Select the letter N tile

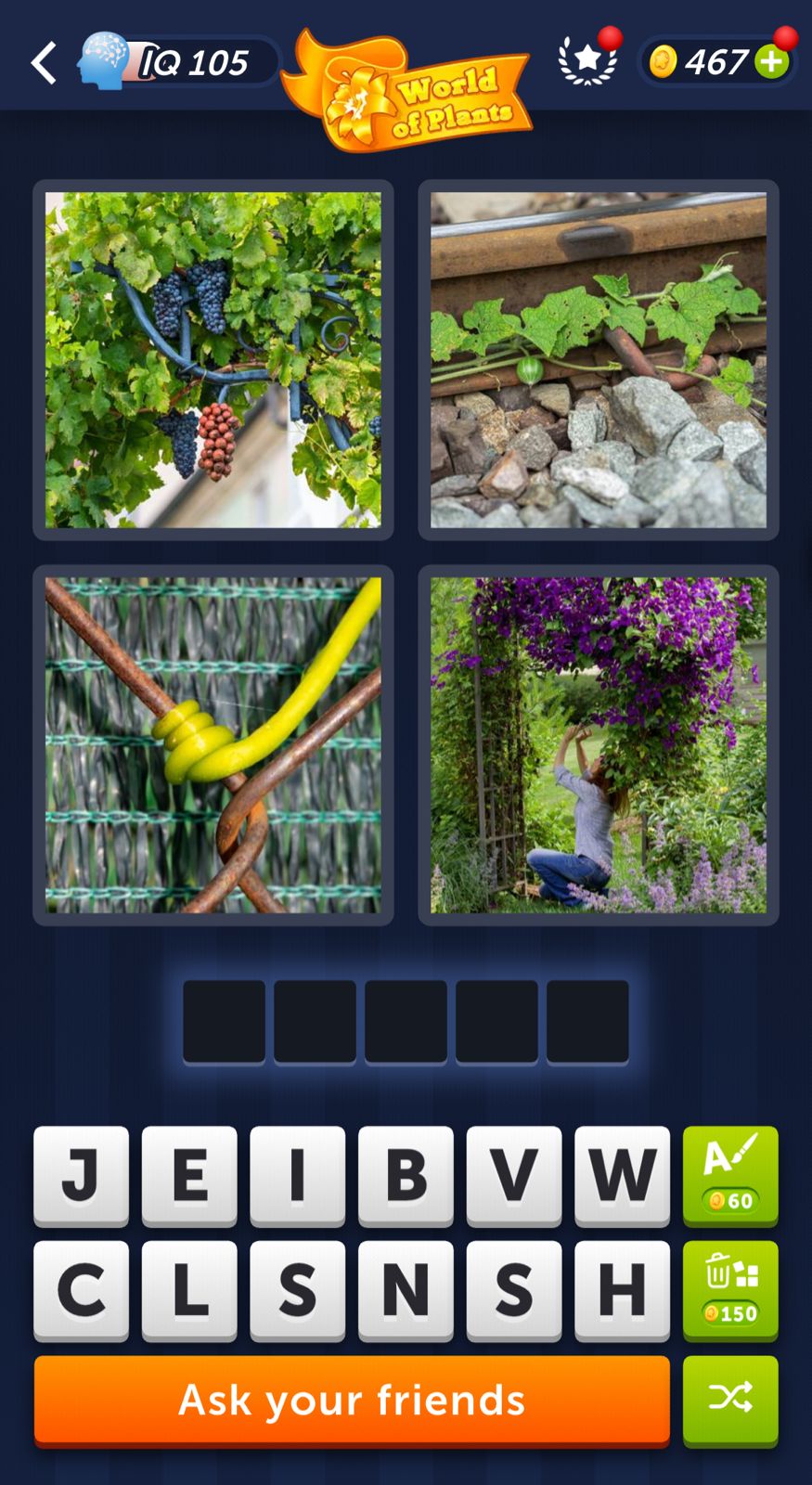tap(406, 1290)
